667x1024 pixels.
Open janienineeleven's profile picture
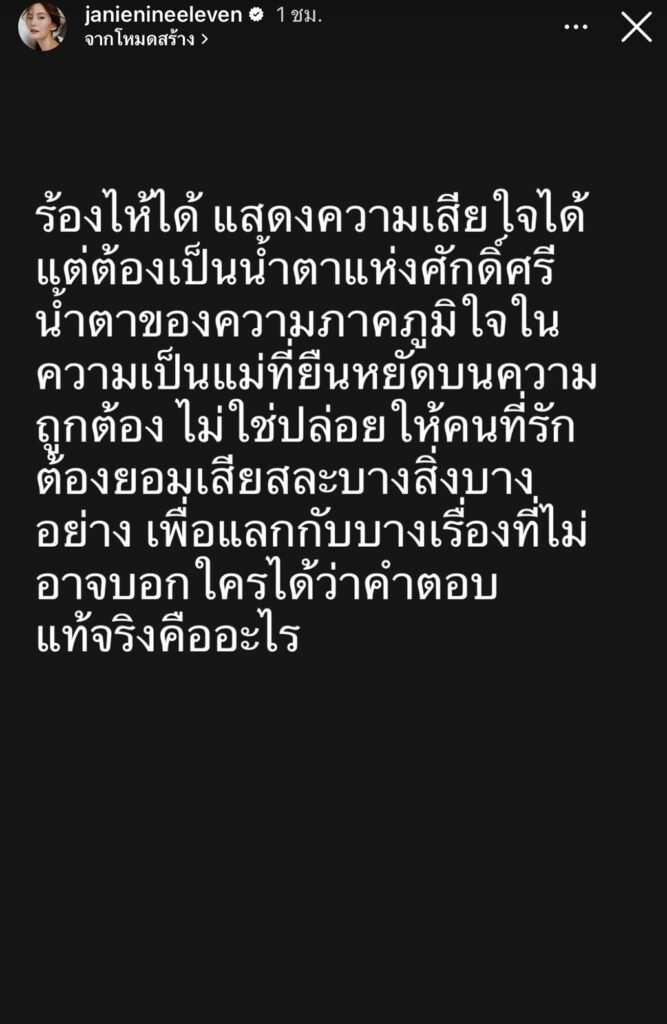tap(42, 27)
